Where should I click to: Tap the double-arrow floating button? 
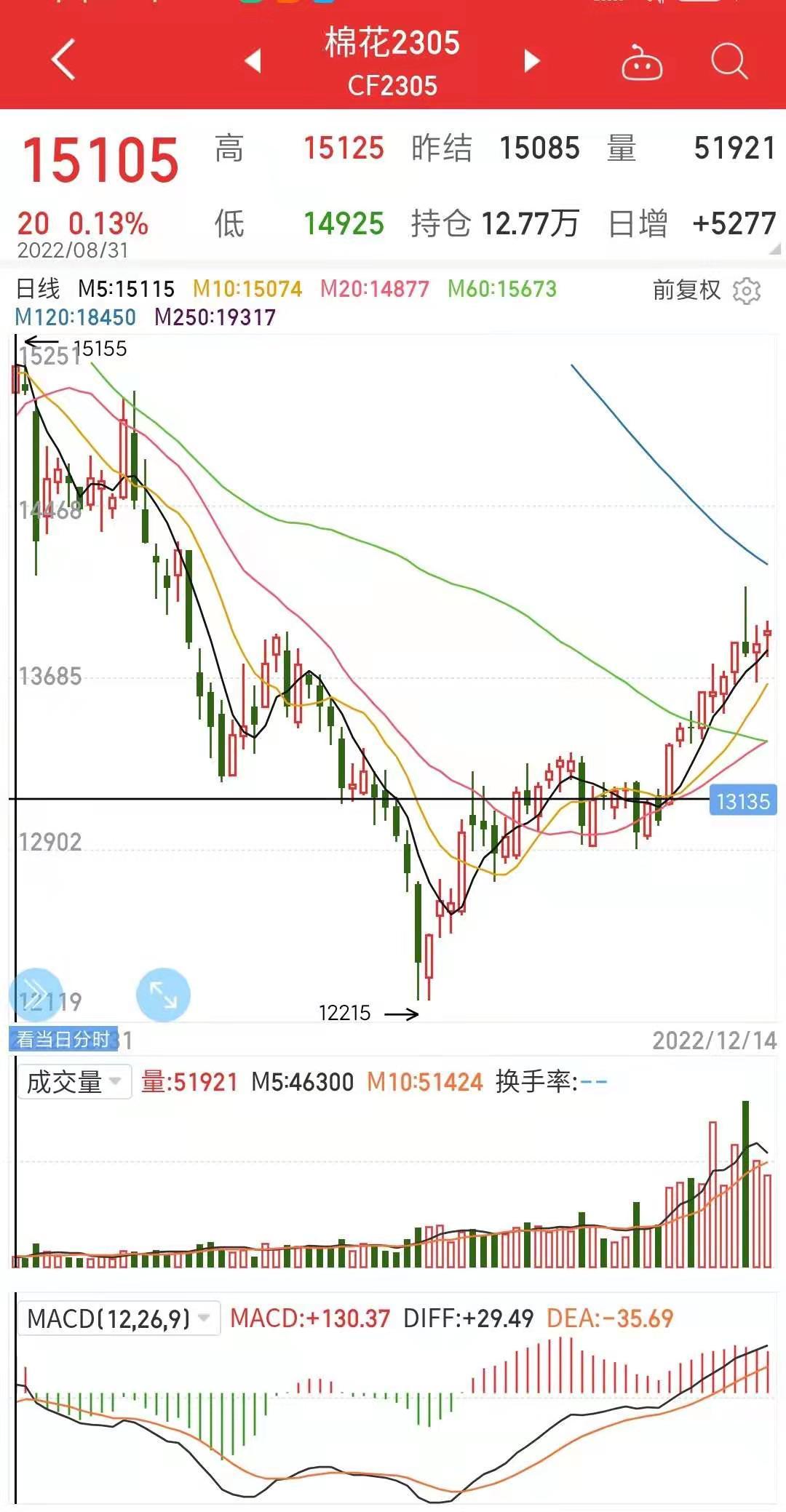point(35,995)
